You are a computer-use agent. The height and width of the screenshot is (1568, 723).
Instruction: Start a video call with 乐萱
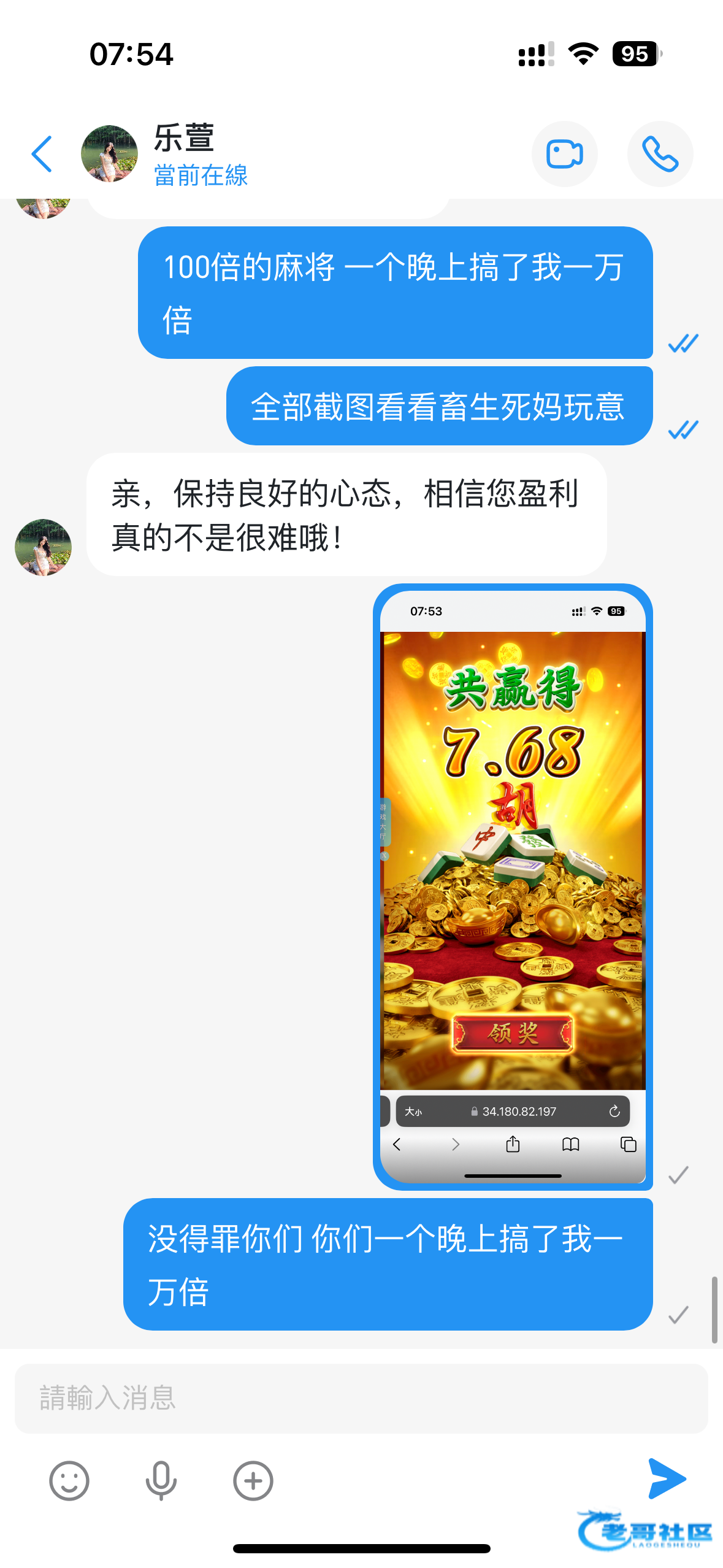point(564,154)
